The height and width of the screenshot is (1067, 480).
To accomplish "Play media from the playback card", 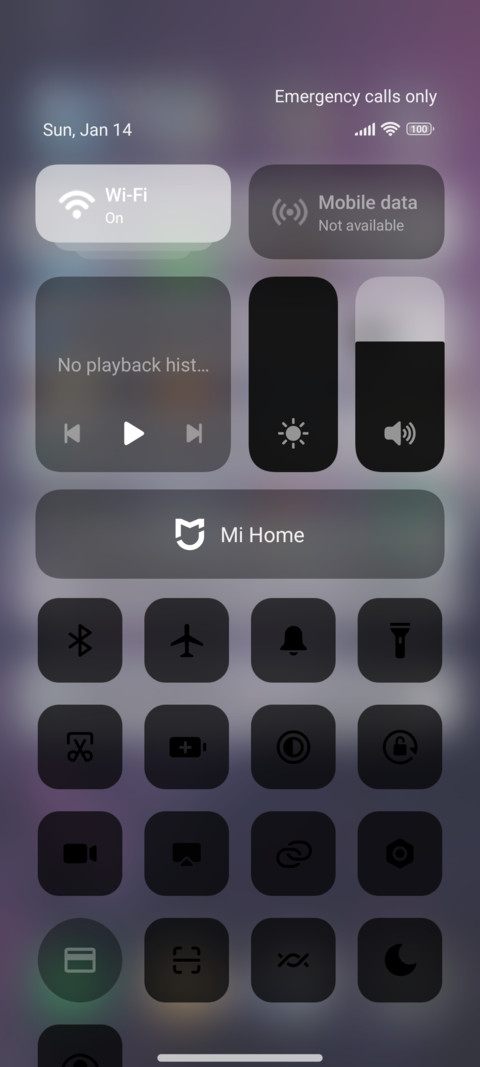I will coord(133,433).
